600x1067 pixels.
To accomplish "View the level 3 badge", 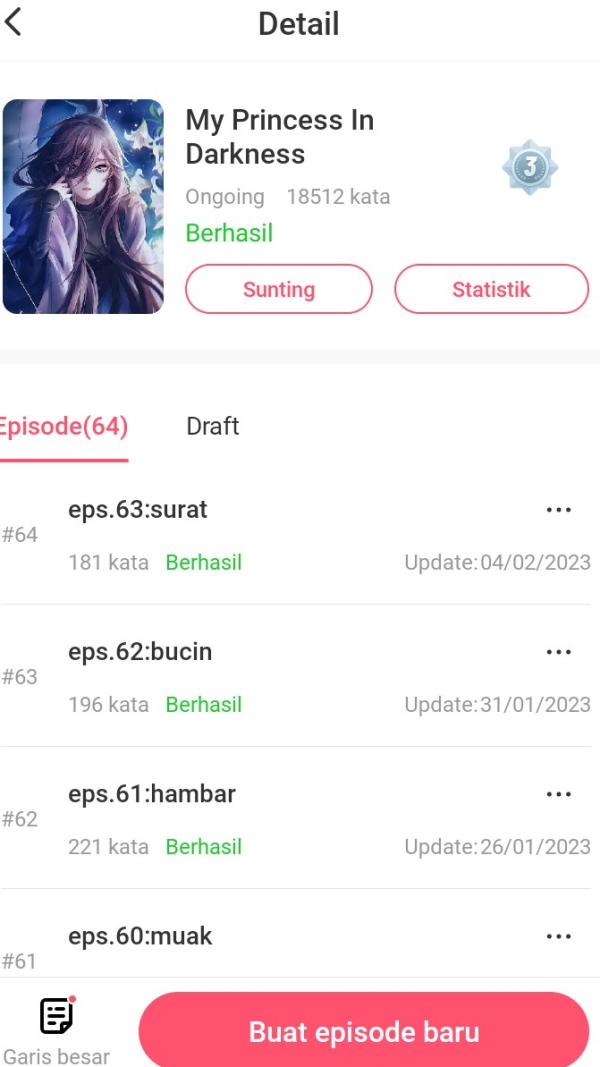I will 529,168.
